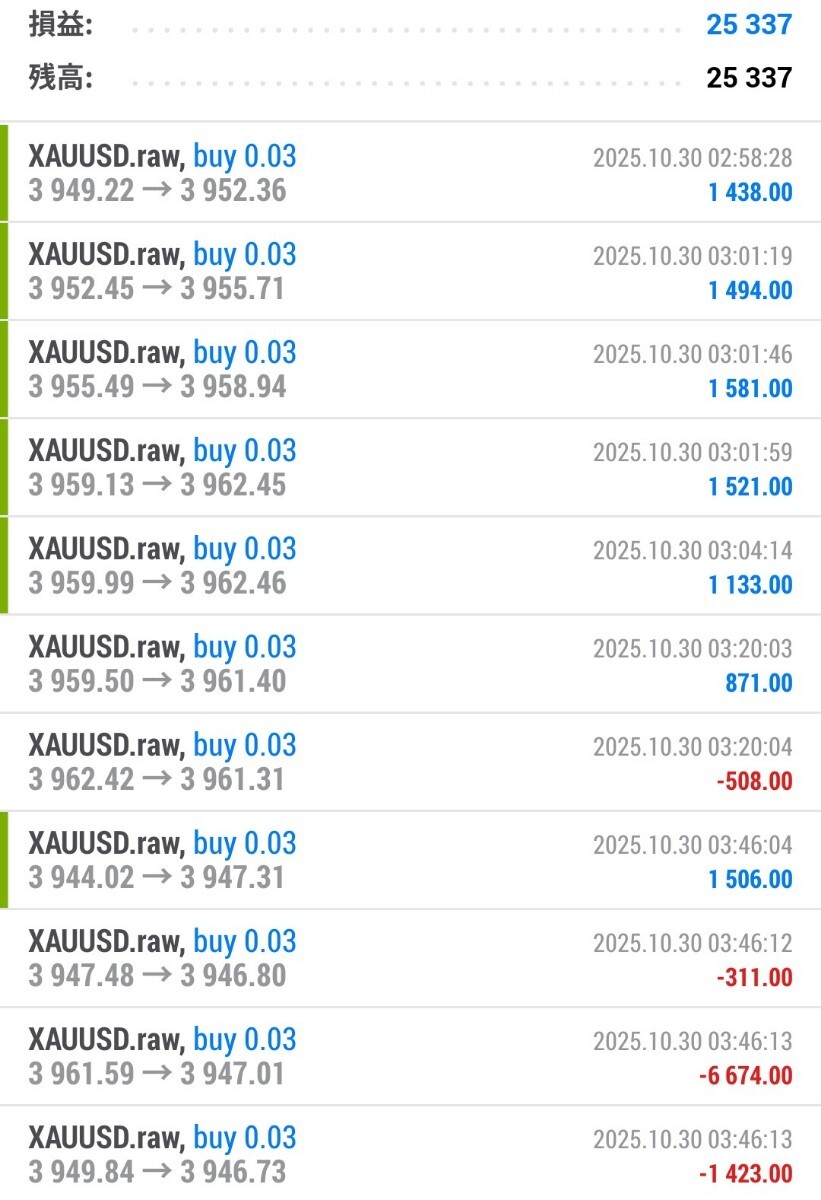Viewport: 821px width, 1200px height.
Task: Open the trade closed at 03:04:14
Action: [410, 566]
